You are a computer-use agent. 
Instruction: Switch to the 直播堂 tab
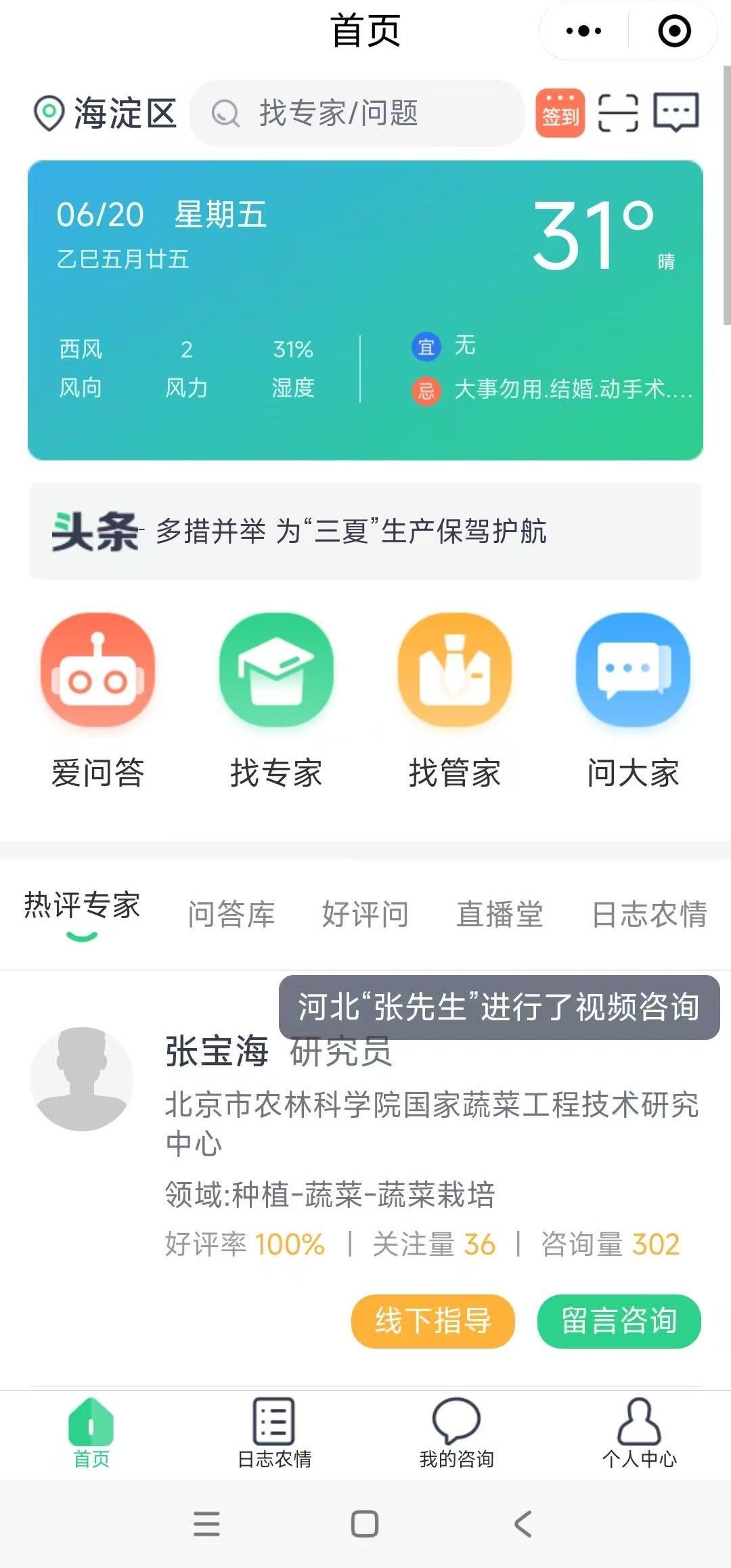pos(500,914)
